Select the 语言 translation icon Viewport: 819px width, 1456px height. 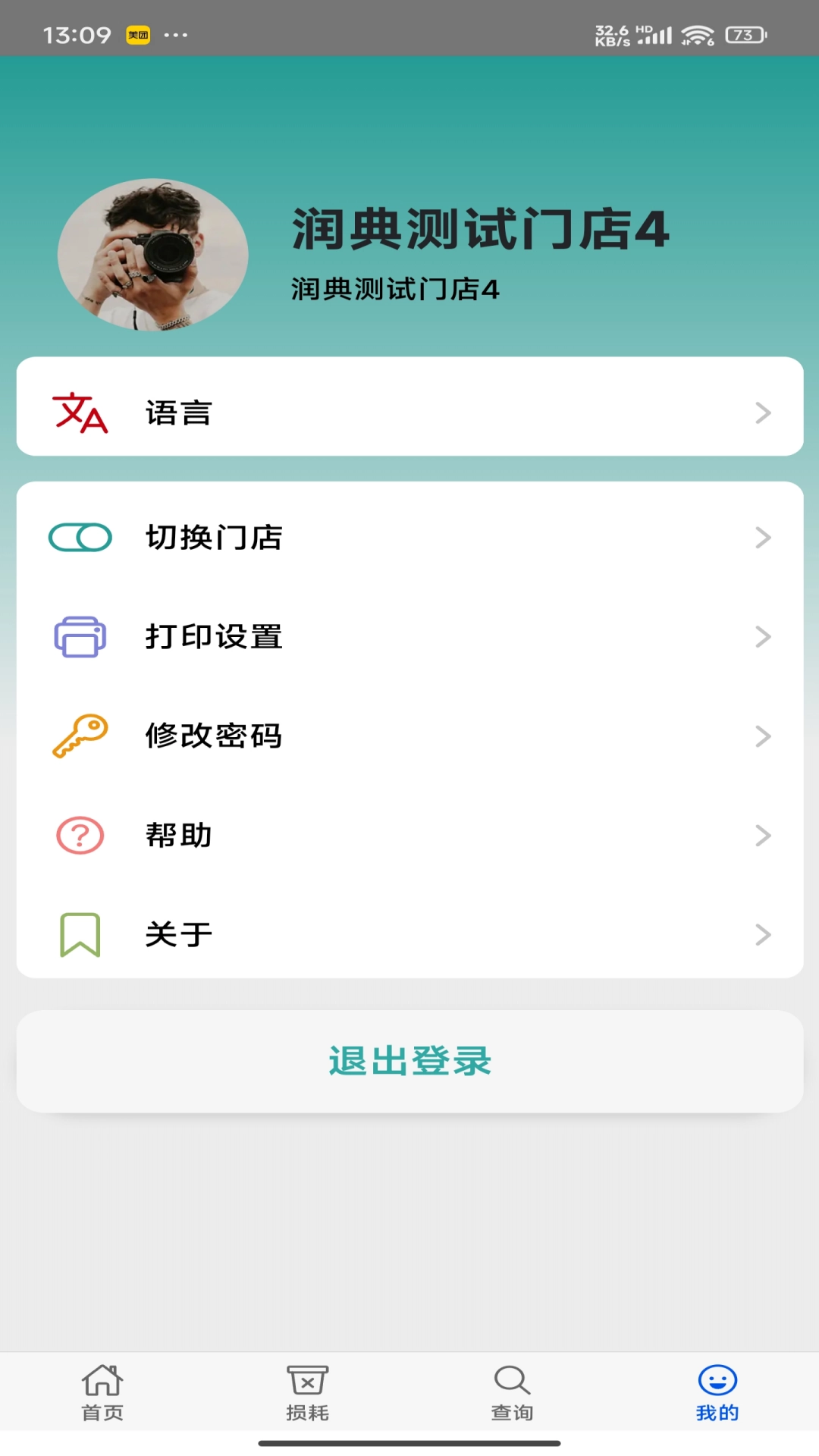pos(79,413)
